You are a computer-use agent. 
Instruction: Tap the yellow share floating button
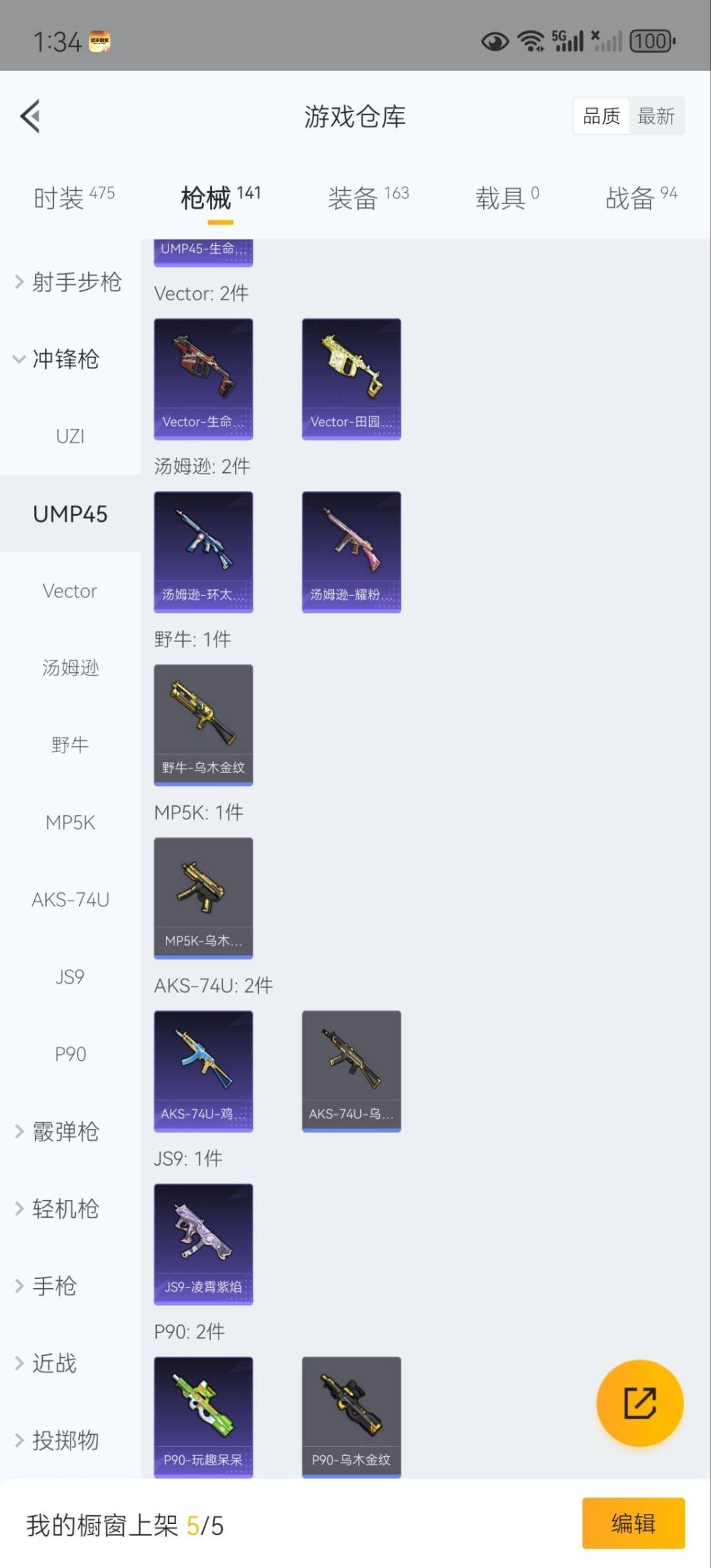point(639,1403)
